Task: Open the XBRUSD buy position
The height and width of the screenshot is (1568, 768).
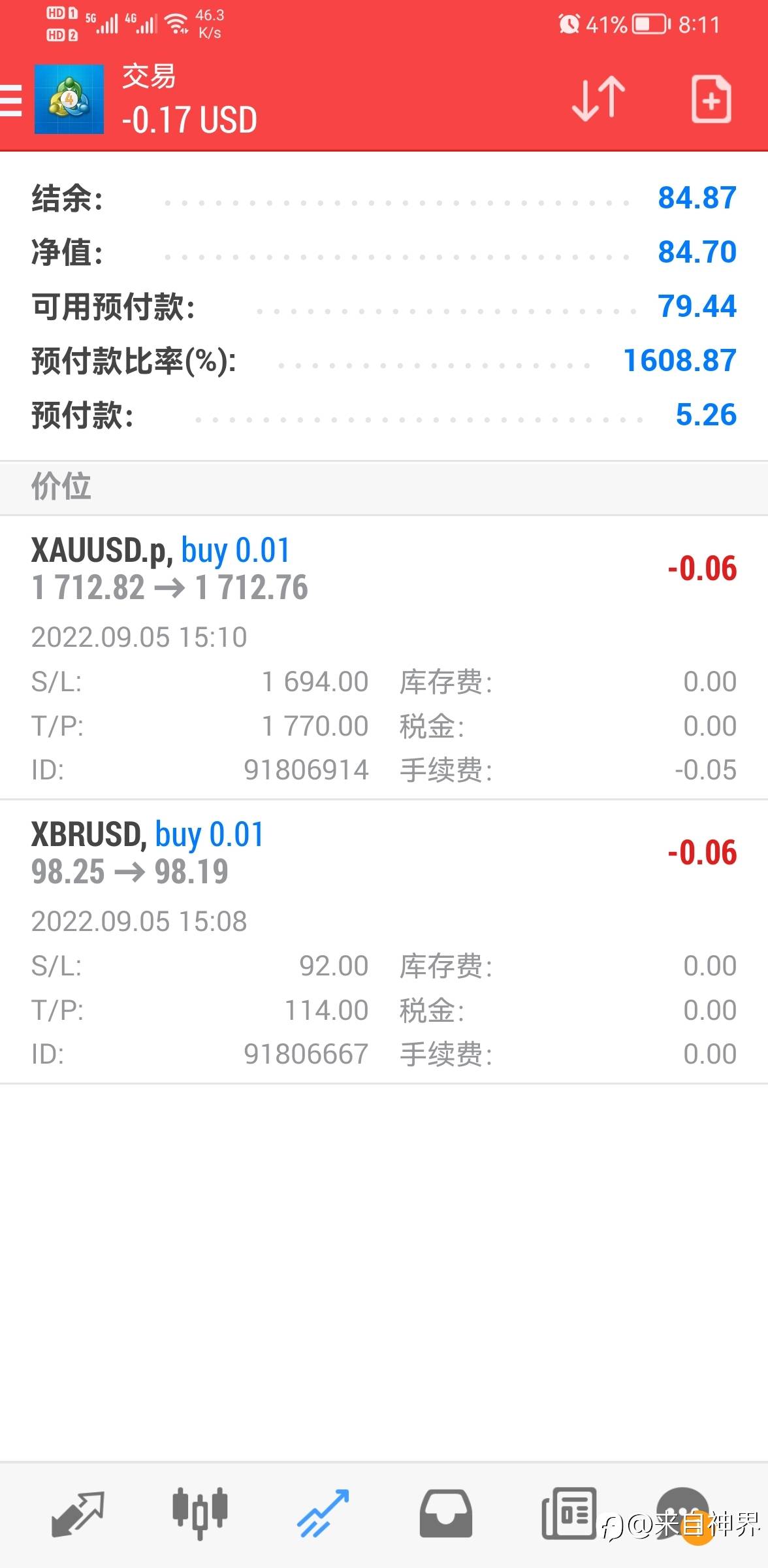Action: coord(383,941)
